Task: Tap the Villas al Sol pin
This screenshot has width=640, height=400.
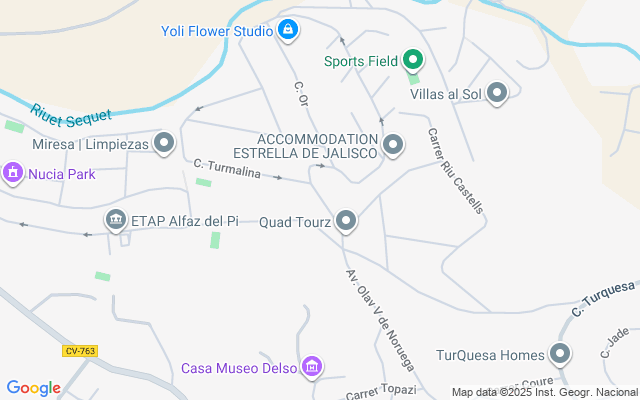Action: [x=497, y=93]
